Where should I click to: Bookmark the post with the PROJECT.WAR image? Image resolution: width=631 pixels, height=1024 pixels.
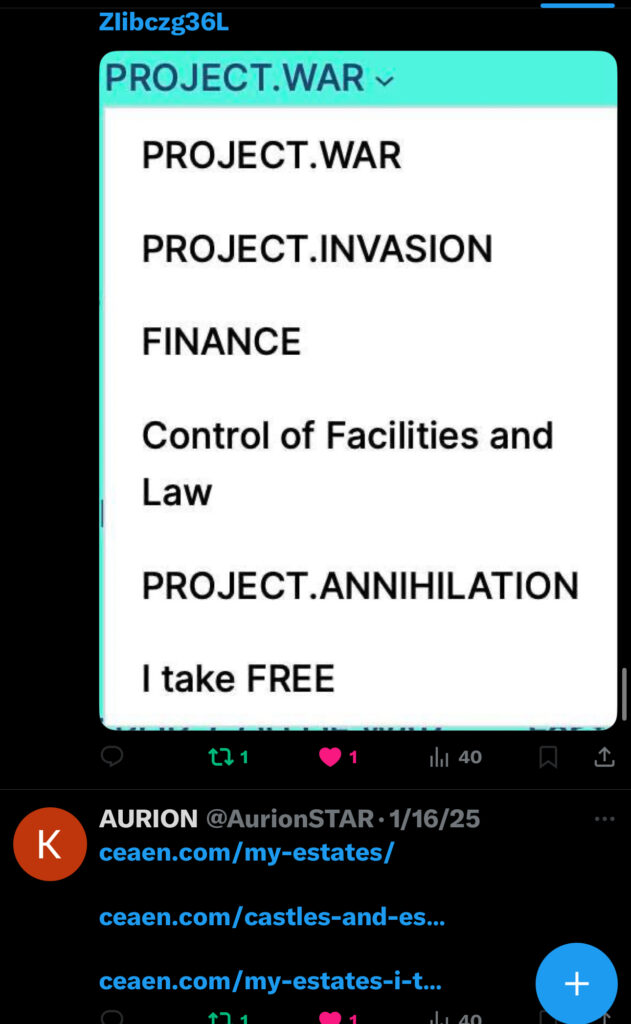[x=548, y=757]
